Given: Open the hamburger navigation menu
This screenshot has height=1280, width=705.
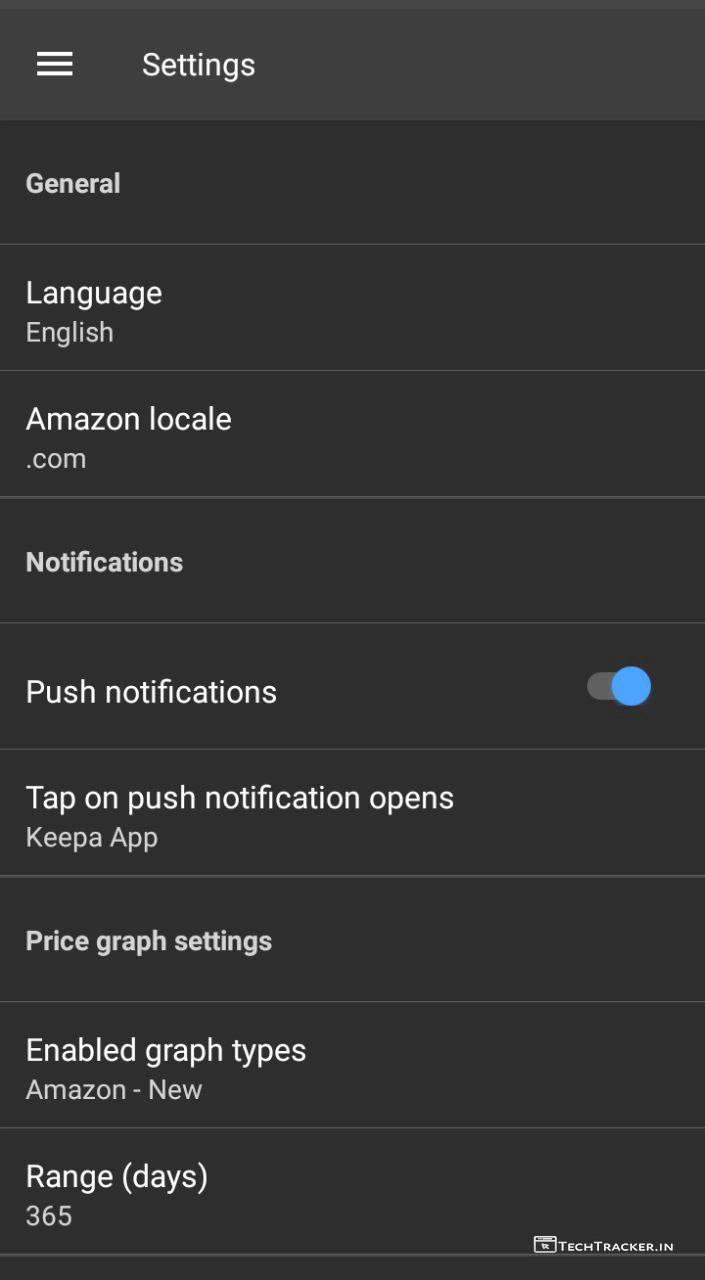Looking at the screenshot, I should click(x=55, y=65).
